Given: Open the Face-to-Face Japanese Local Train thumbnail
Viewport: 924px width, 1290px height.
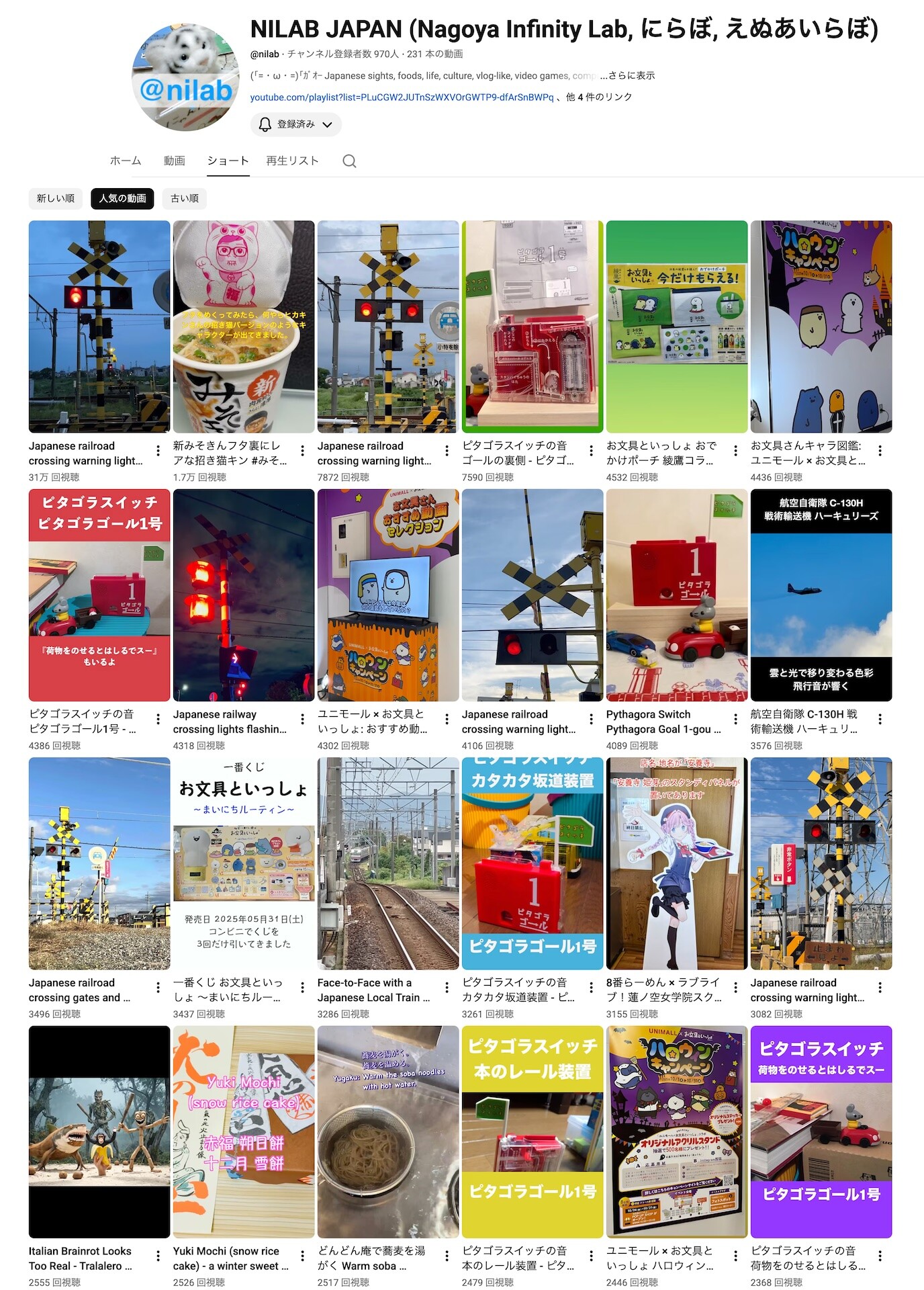Looking at the screenshot, I should click(x=387, y=863).
